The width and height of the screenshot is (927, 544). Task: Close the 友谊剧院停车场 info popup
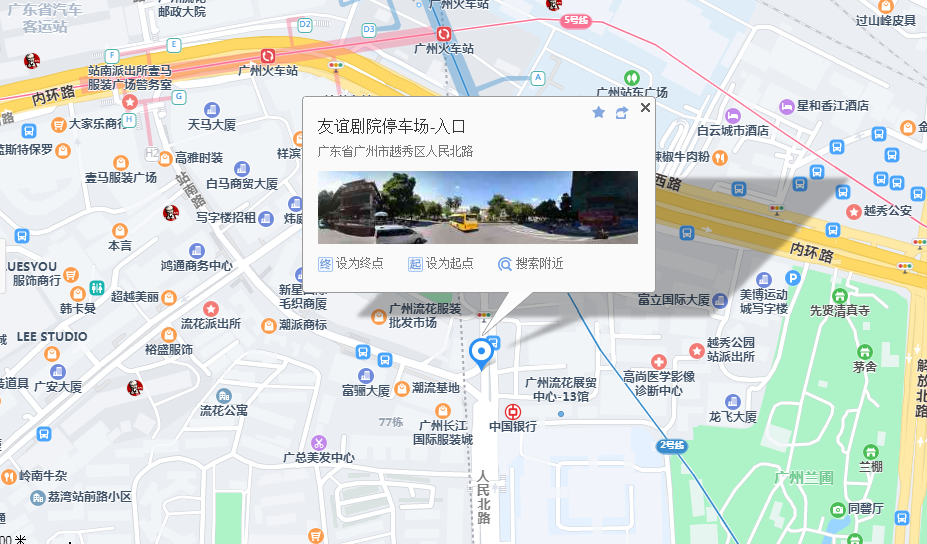[645, 108]
